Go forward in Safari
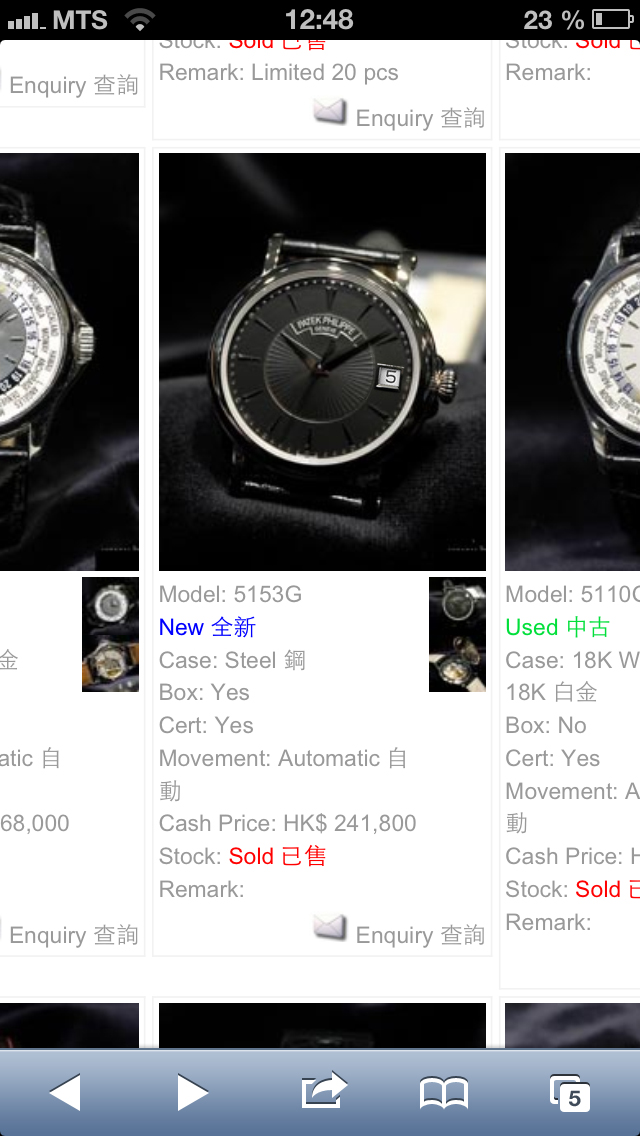The width and height of the screenshot is (640, 1136). (192, 1092)
